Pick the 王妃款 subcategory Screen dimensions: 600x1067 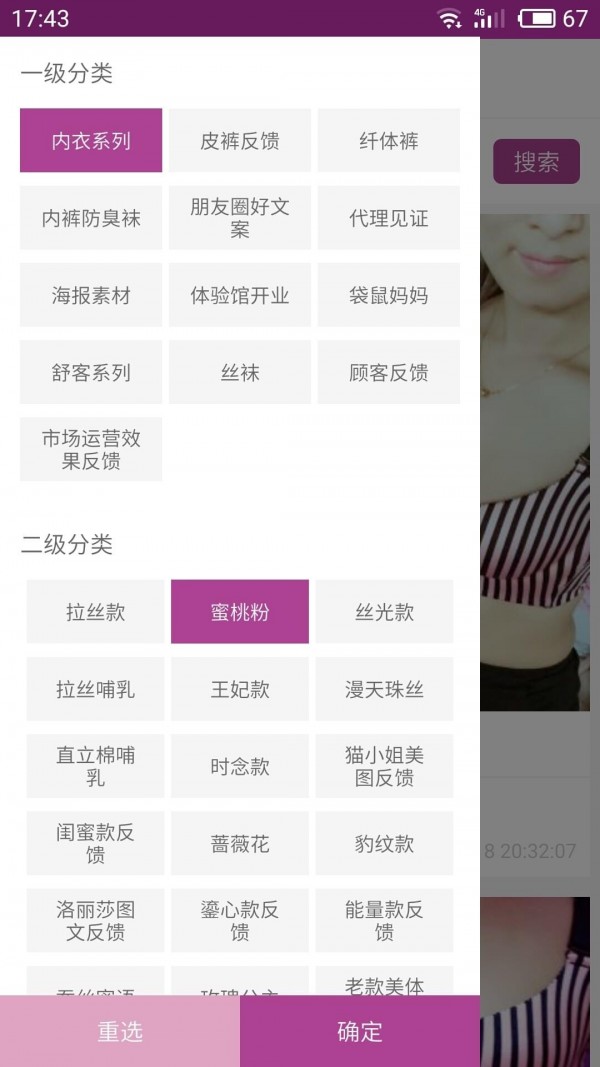[x=240, y=689]
